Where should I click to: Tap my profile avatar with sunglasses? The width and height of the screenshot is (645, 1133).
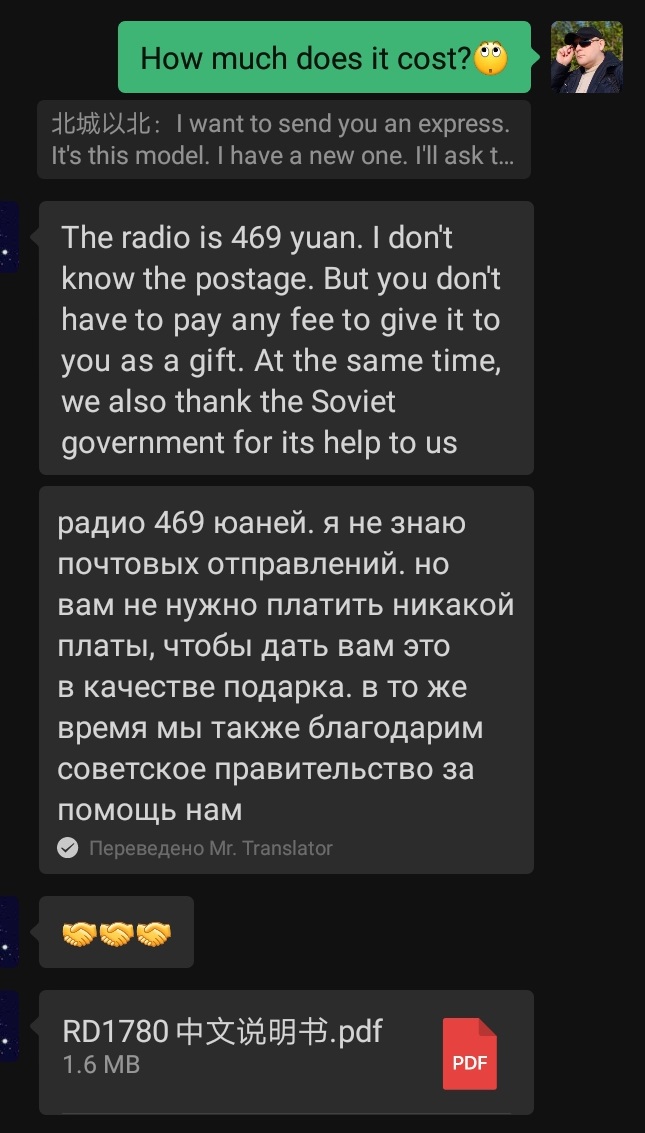click(586, 57)
